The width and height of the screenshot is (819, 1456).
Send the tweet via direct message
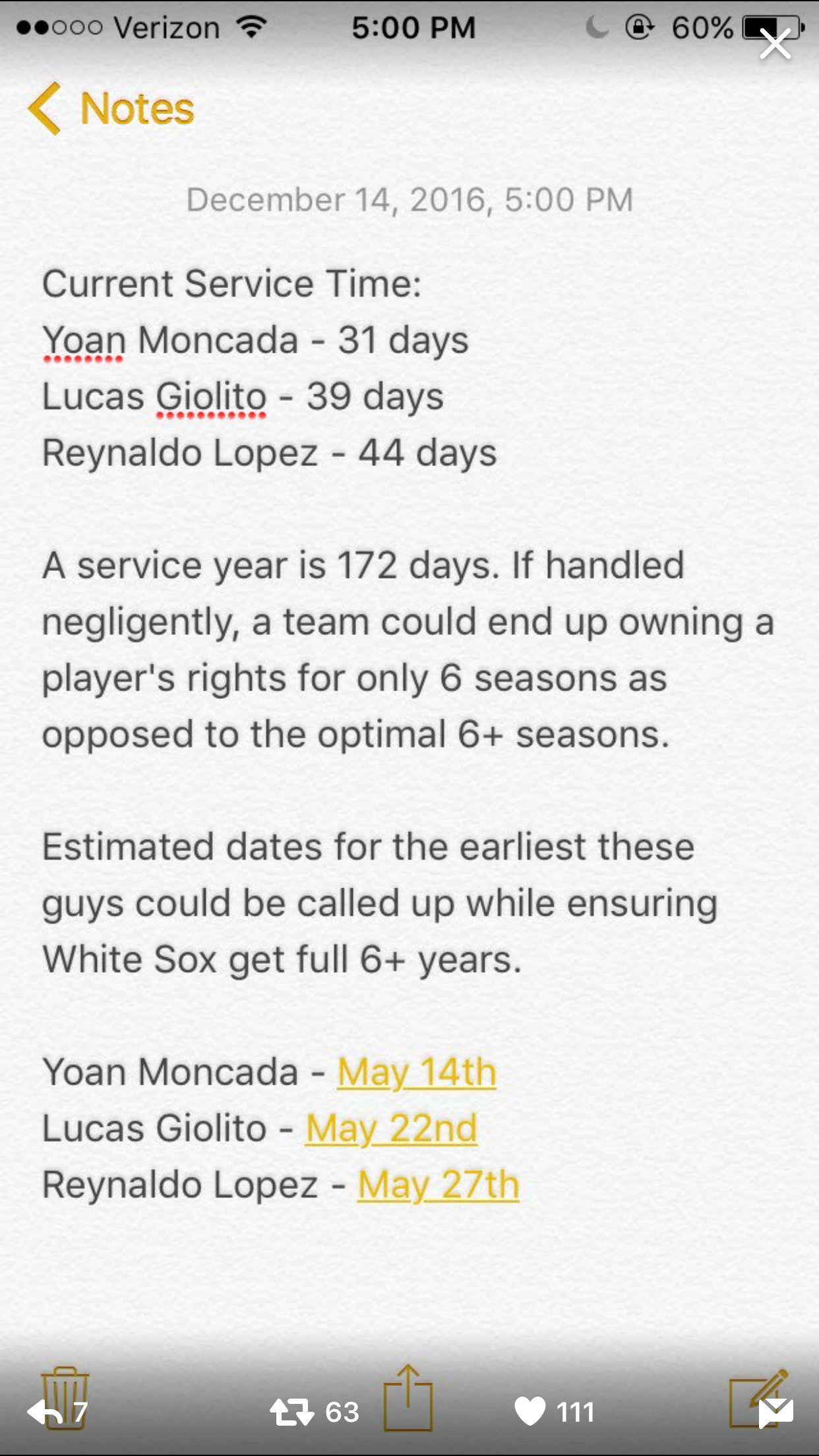pos(775,1412)
